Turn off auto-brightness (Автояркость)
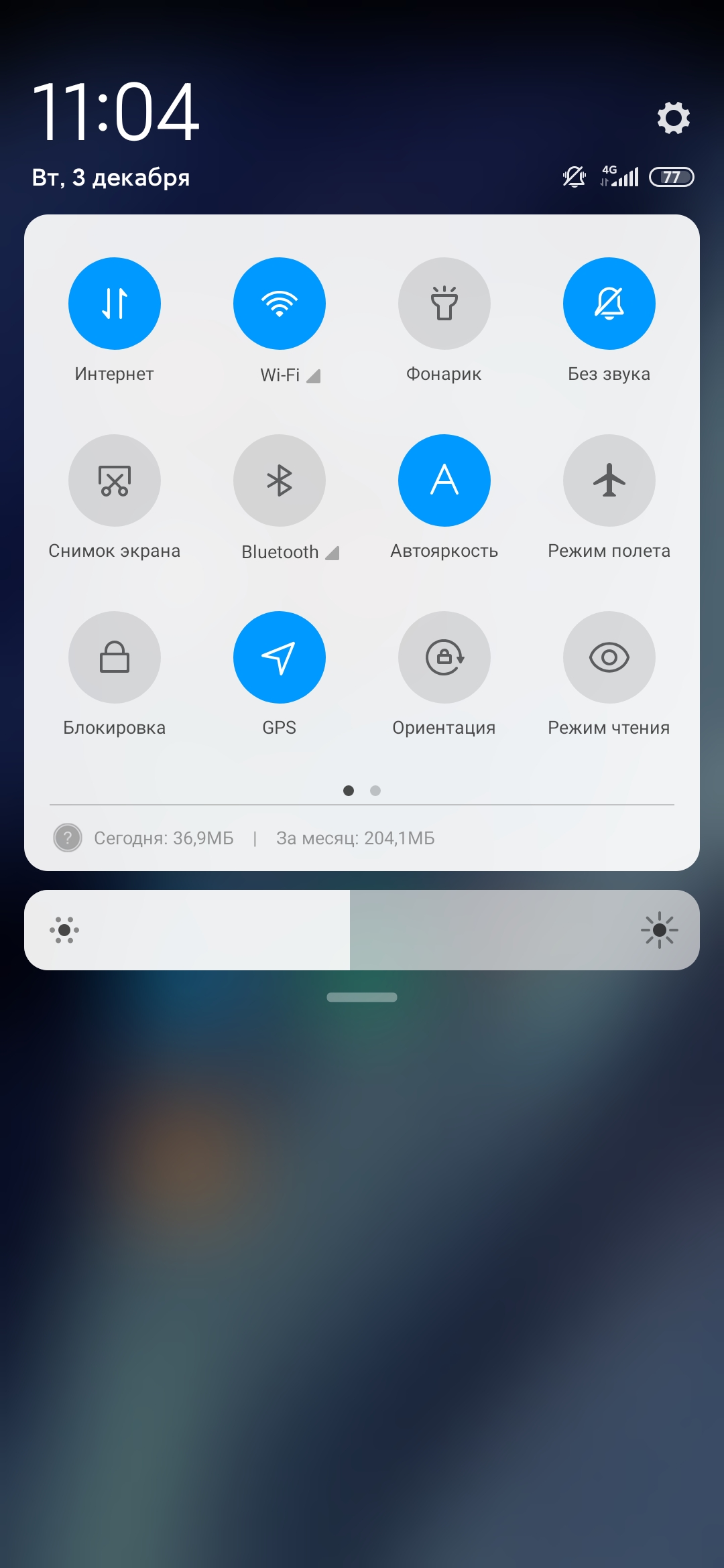The width and height of the screenshot is (724, 1568). (444, 480)
